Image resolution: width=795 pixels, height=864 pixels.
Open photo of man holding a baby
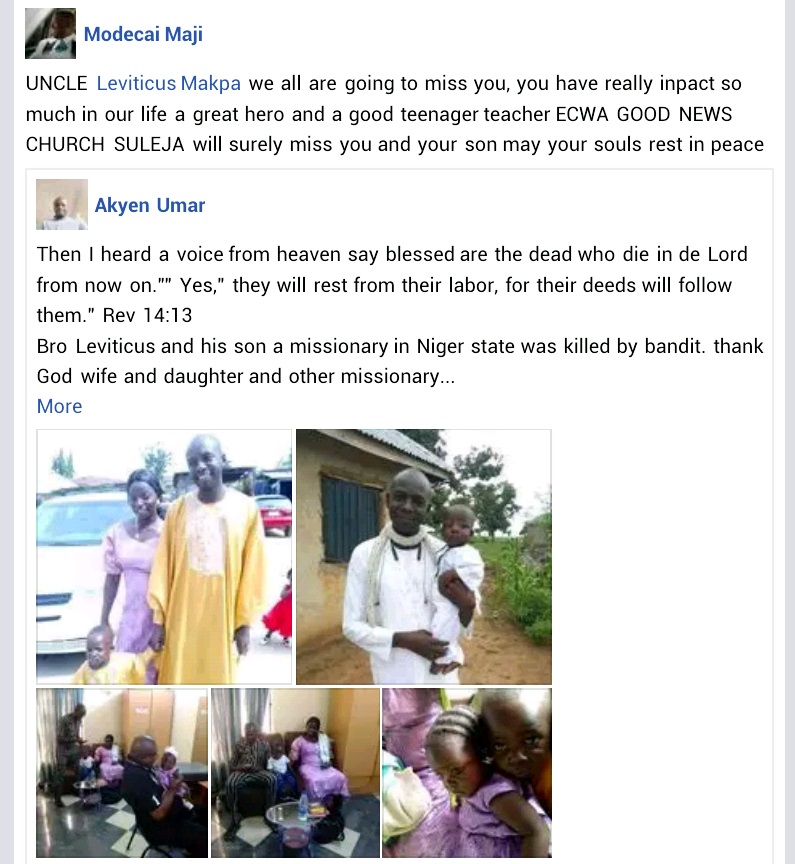(423, 556)
